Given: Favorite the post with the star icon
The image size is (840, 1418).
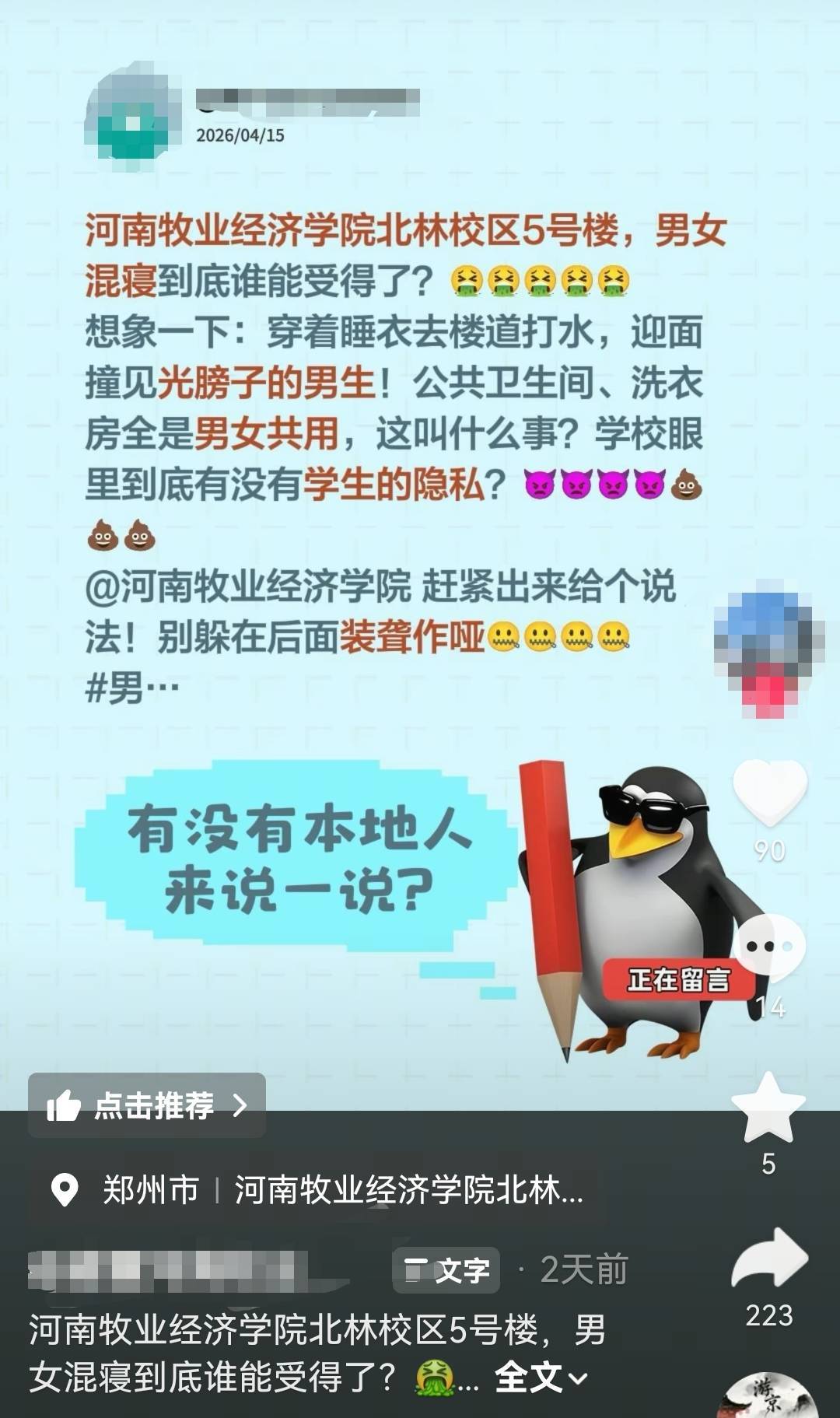Looking at the screenshot, I should 768,1108.
